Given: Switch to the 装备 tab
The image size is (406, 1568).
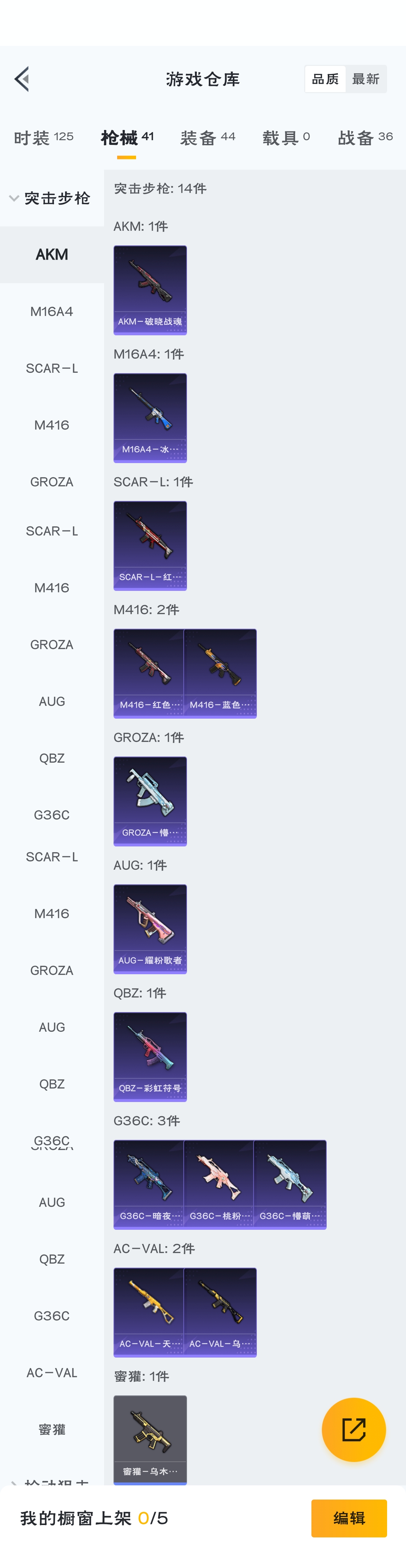Looking at the screenshot, I should pyautogui.click(x=208, y=138).
